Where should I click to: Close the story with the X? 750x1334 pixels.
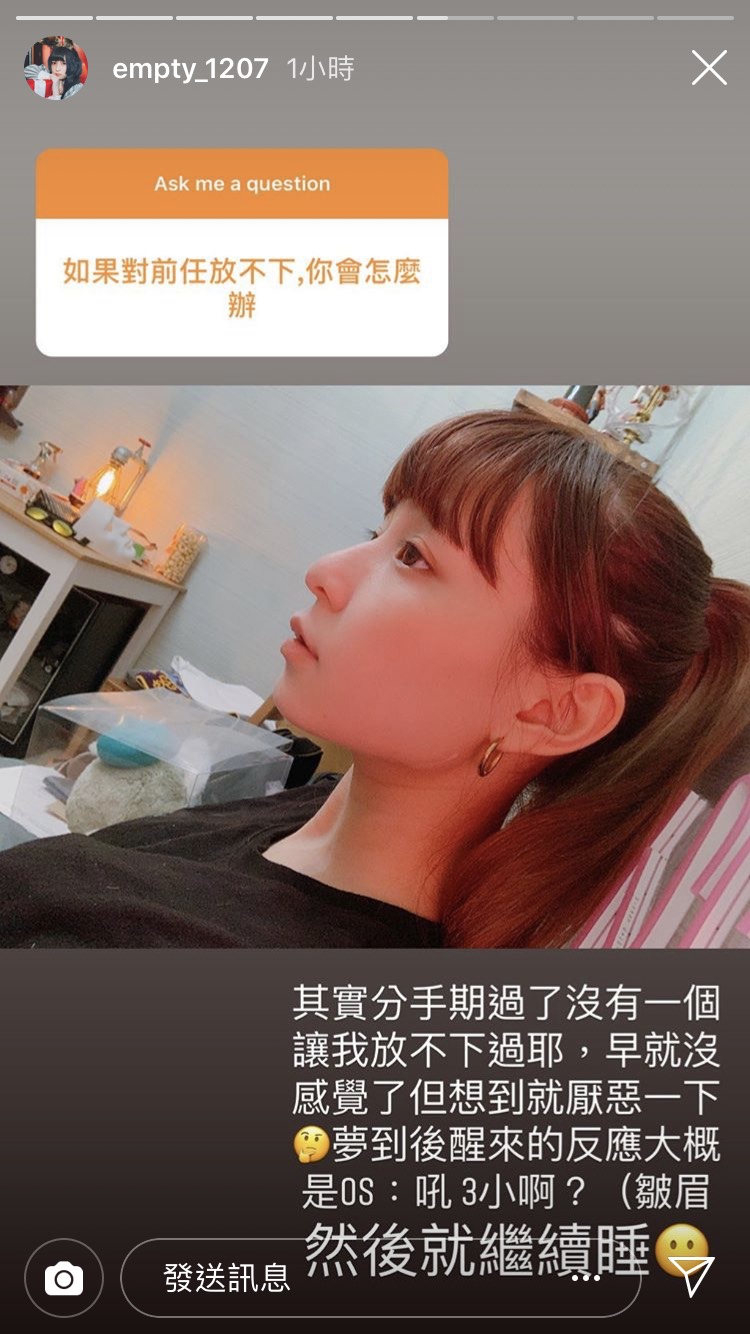(709, 68)
